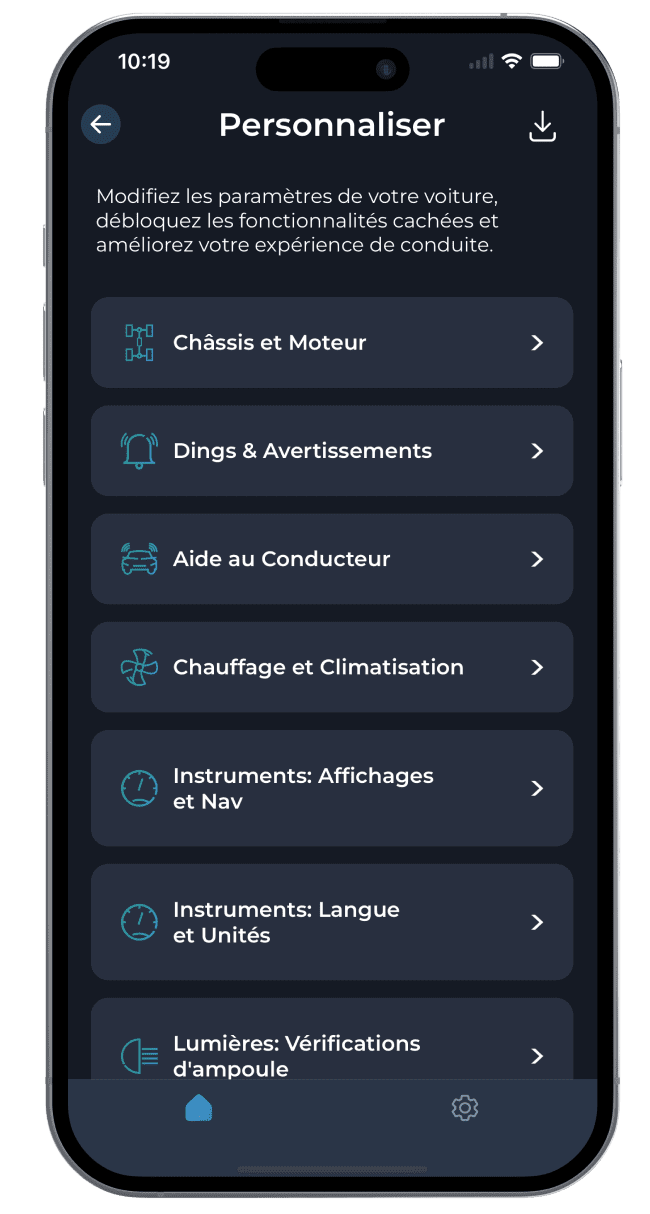Screen dimensions: 650x1214
Task: Open Instruments: Affichages et Nav
Action: 331,788
